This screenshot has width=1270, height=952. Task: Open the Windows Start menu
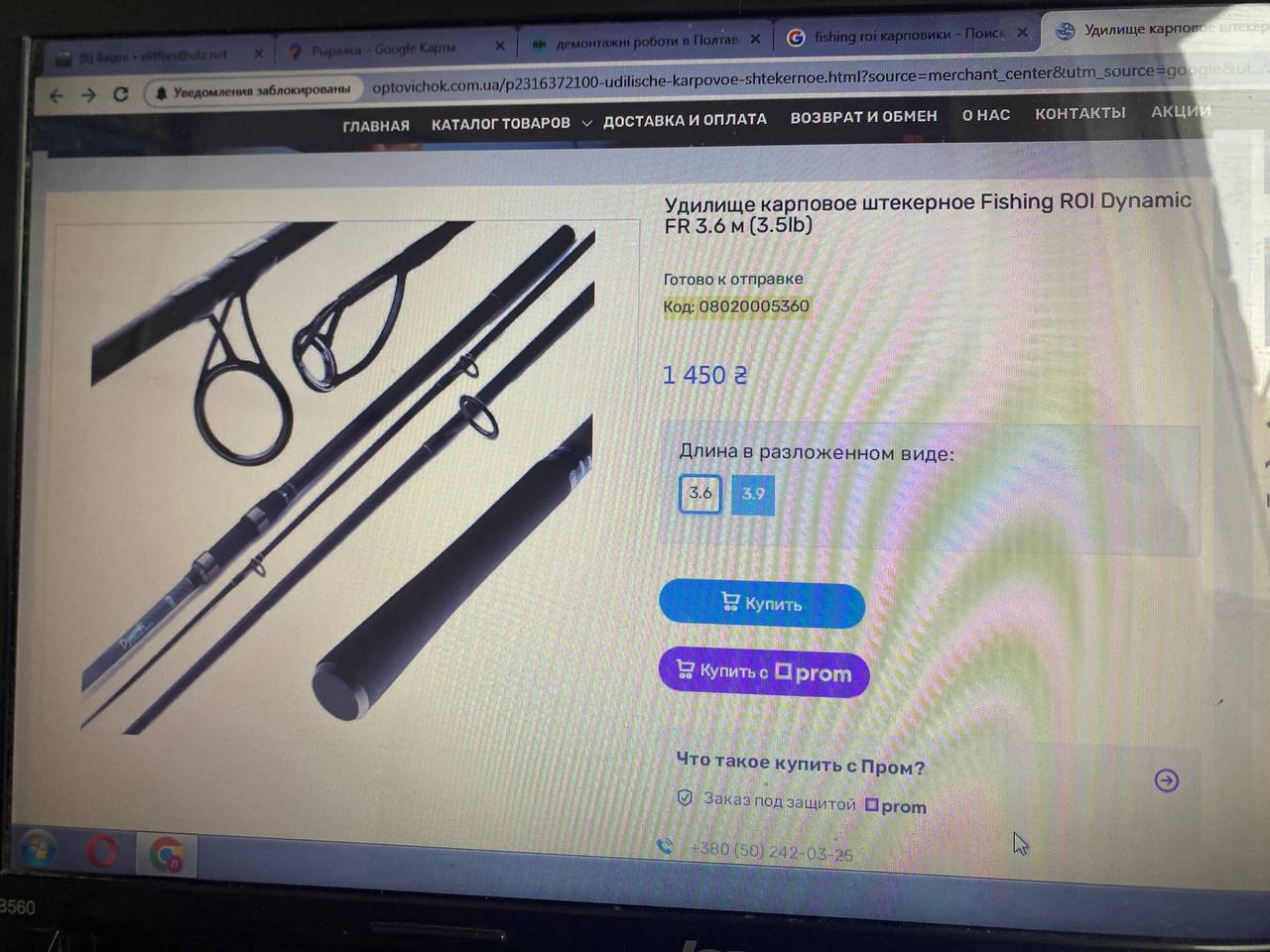tap(38, 850)
